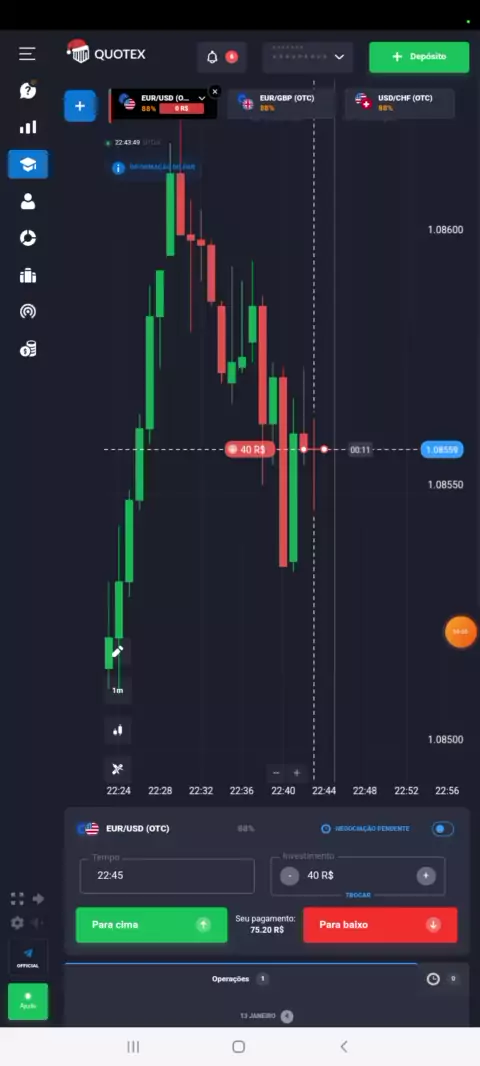Switch to the USD/CHF (OTC) tab
This screenshot has width=480, height=1066.
[x=399, y=103]
